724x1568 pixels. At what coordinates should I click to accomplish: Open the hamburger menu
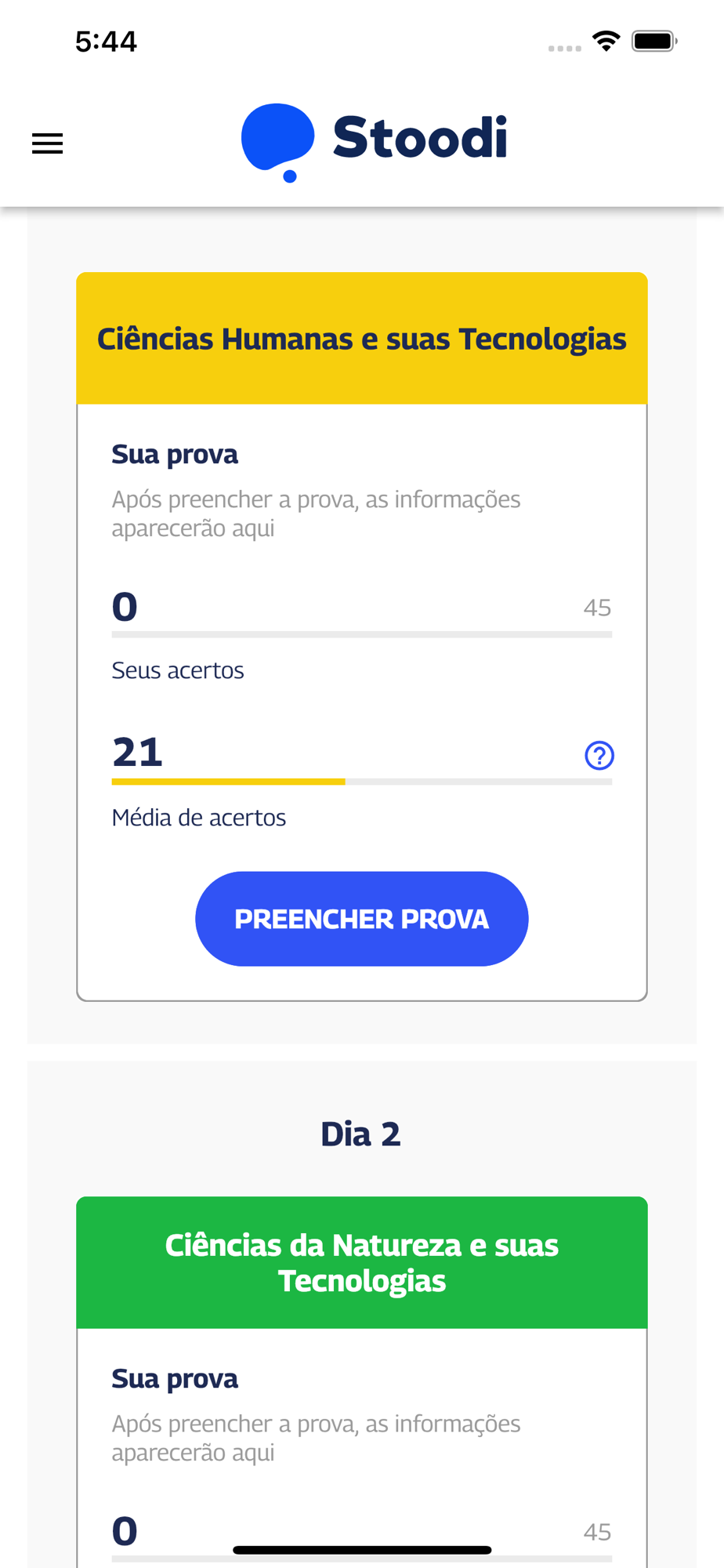(x=47, y=143)
